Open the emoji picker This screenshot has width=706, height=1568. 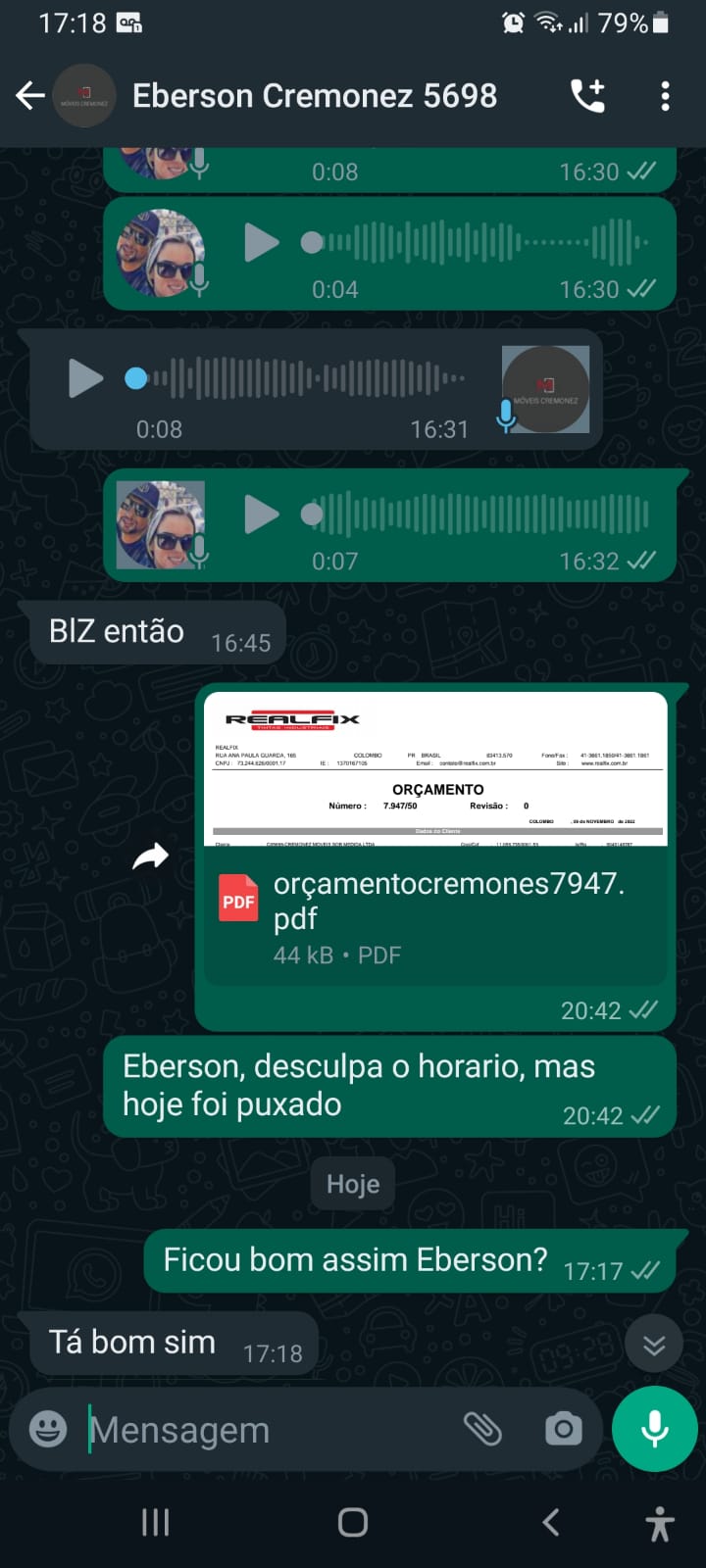coord(48,1429)
